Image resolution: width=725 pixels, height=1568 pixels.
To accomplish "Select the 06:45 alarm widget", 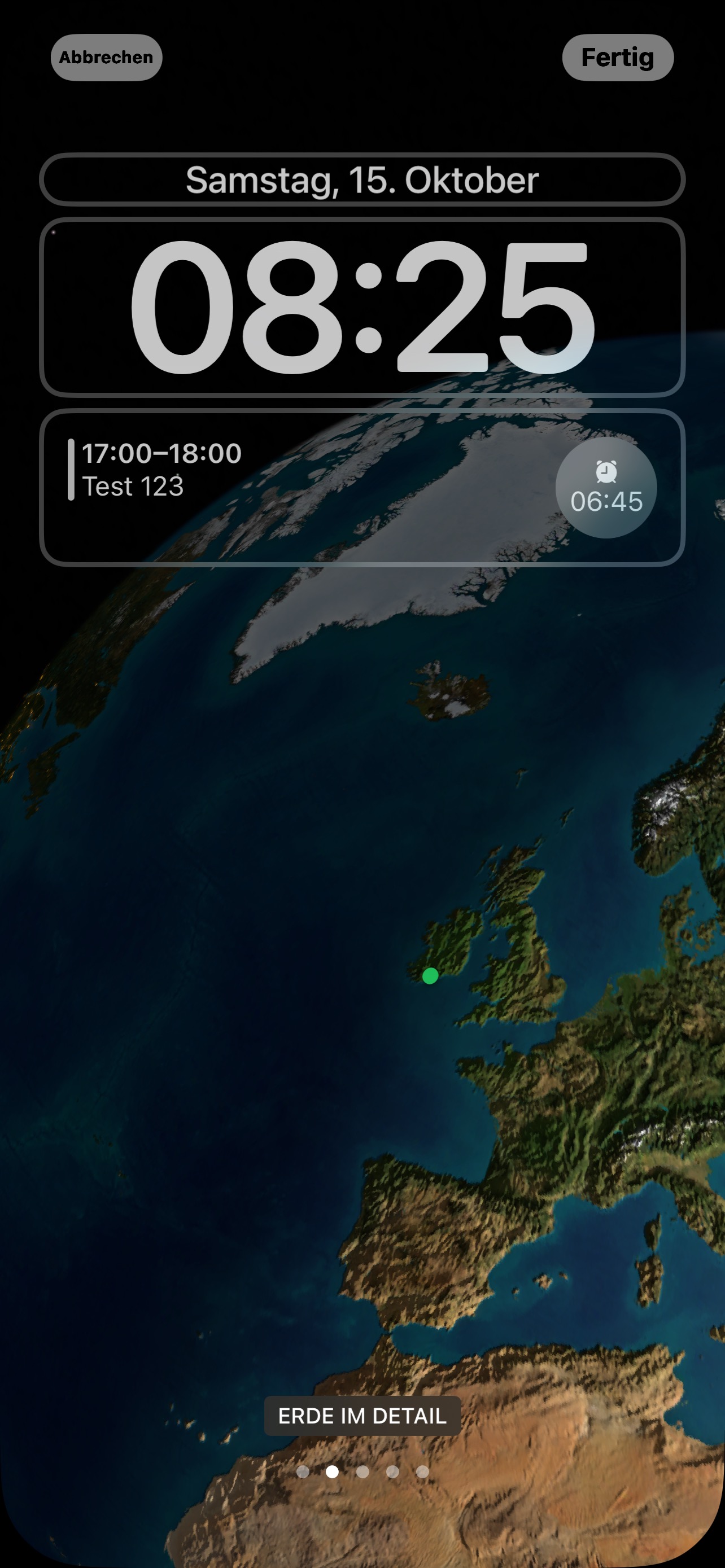I will coord(606,487).
